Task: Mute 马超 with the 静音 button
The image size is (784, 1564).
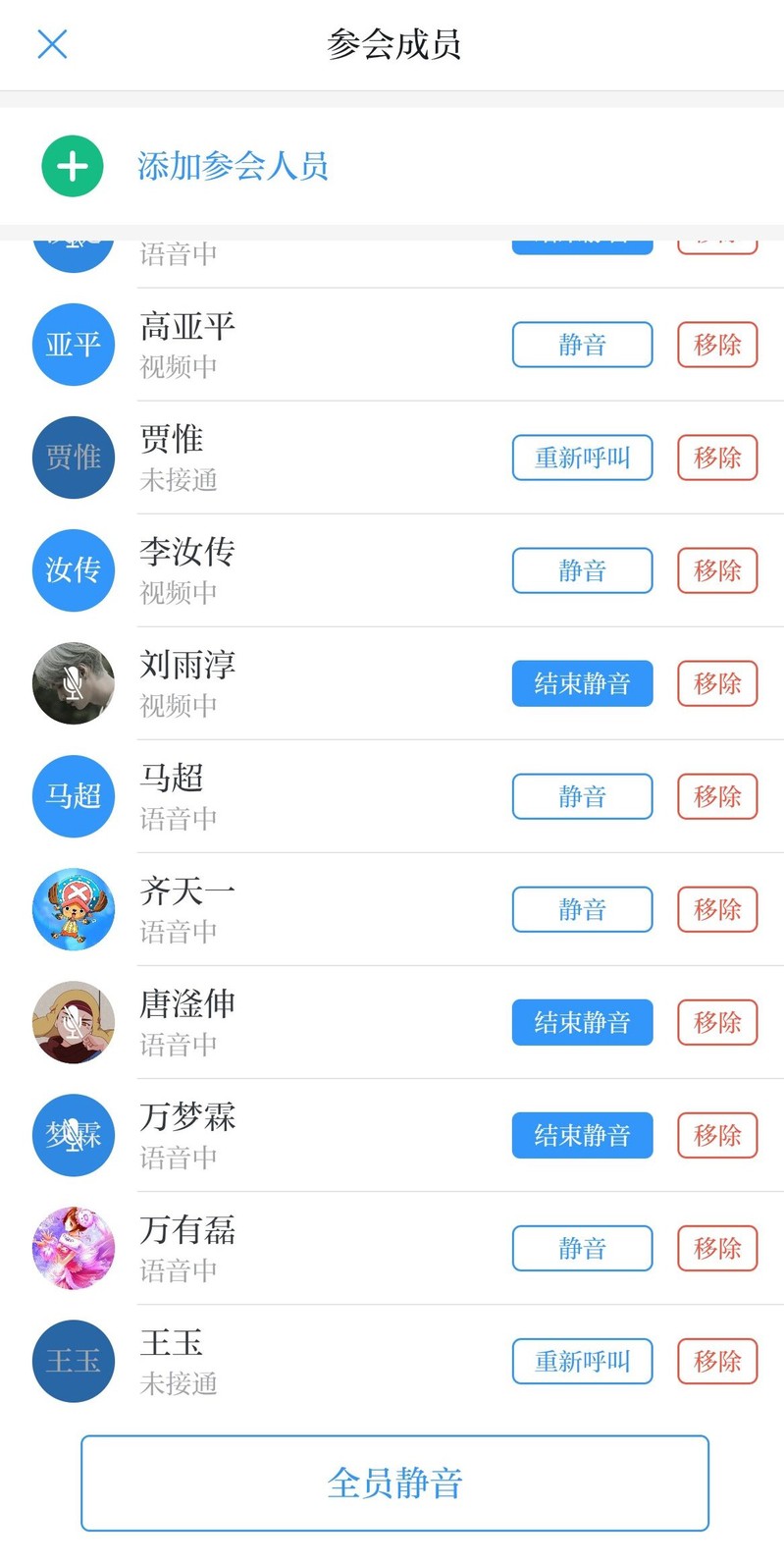Action: (582, 796)
